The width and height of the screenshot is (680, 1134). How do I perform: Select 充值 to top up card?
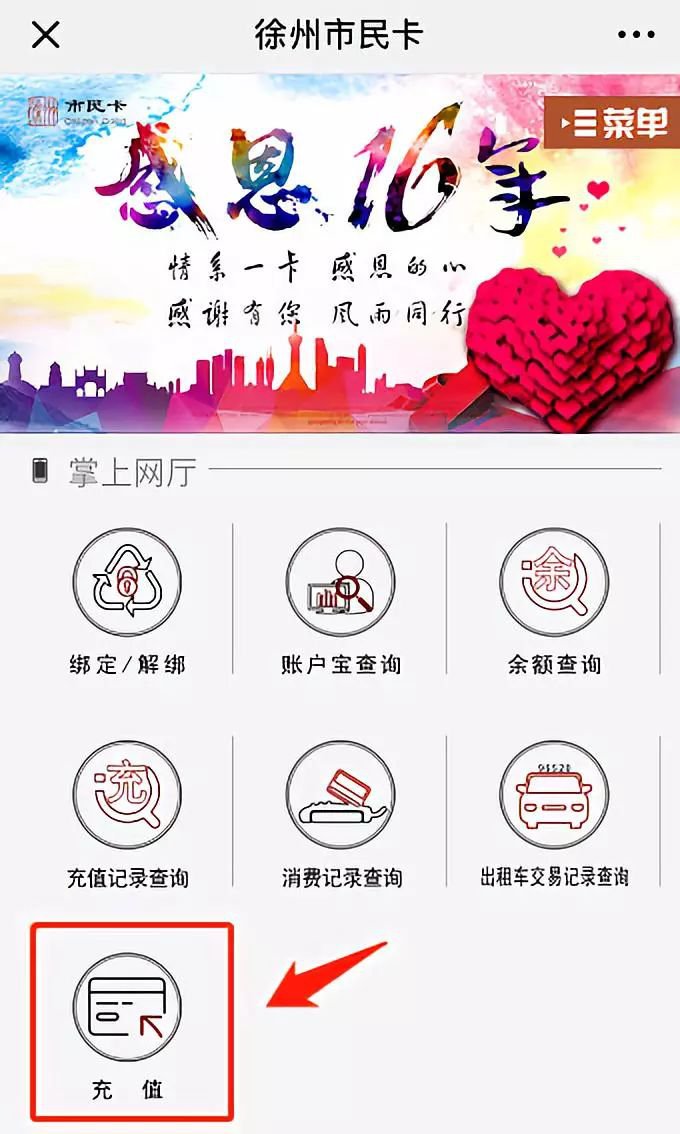click(127, 1022)
